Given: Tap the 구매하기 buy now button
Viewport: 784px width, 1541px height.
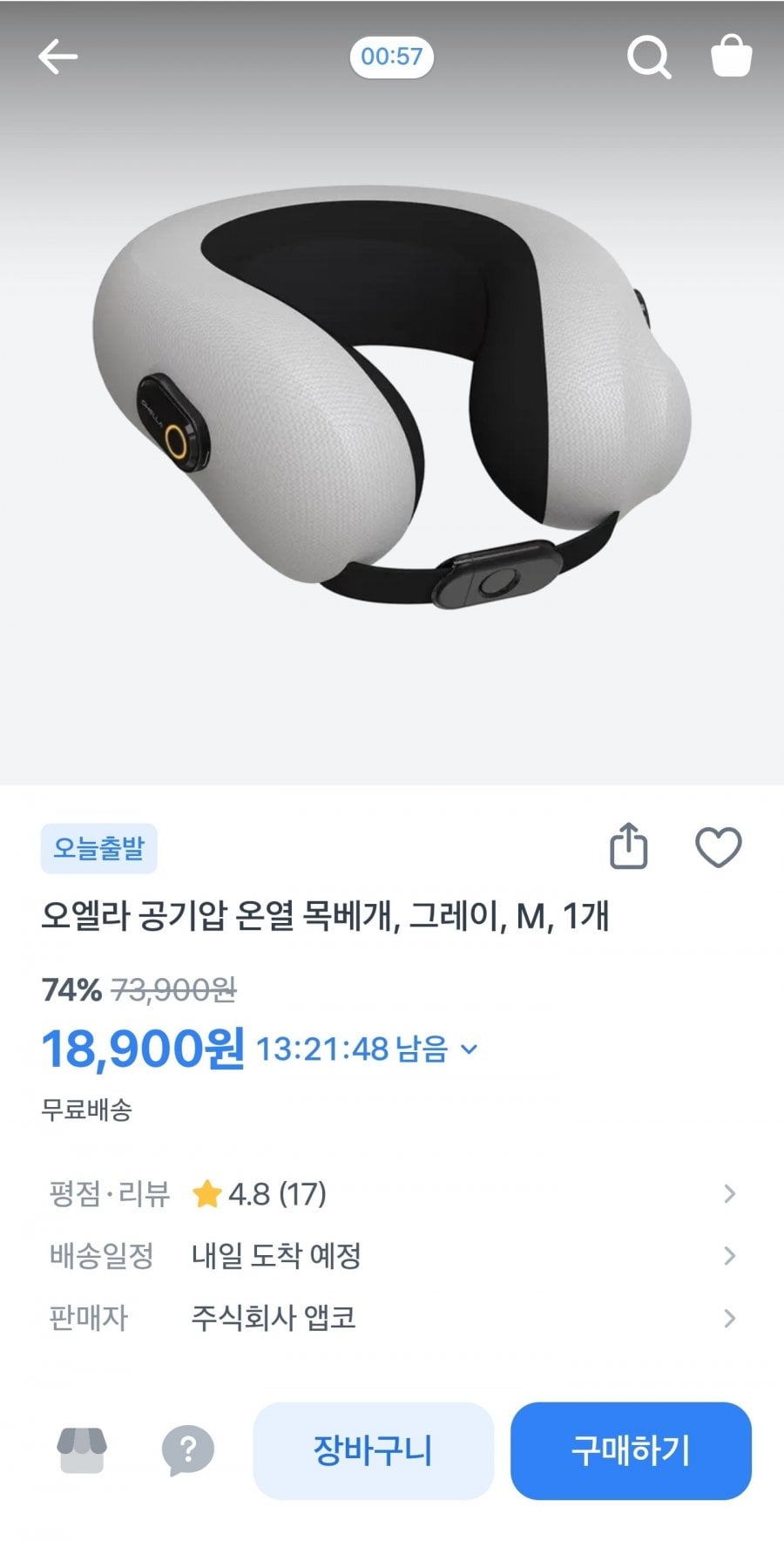Looking at the screenshot, I should (631, 1450).
